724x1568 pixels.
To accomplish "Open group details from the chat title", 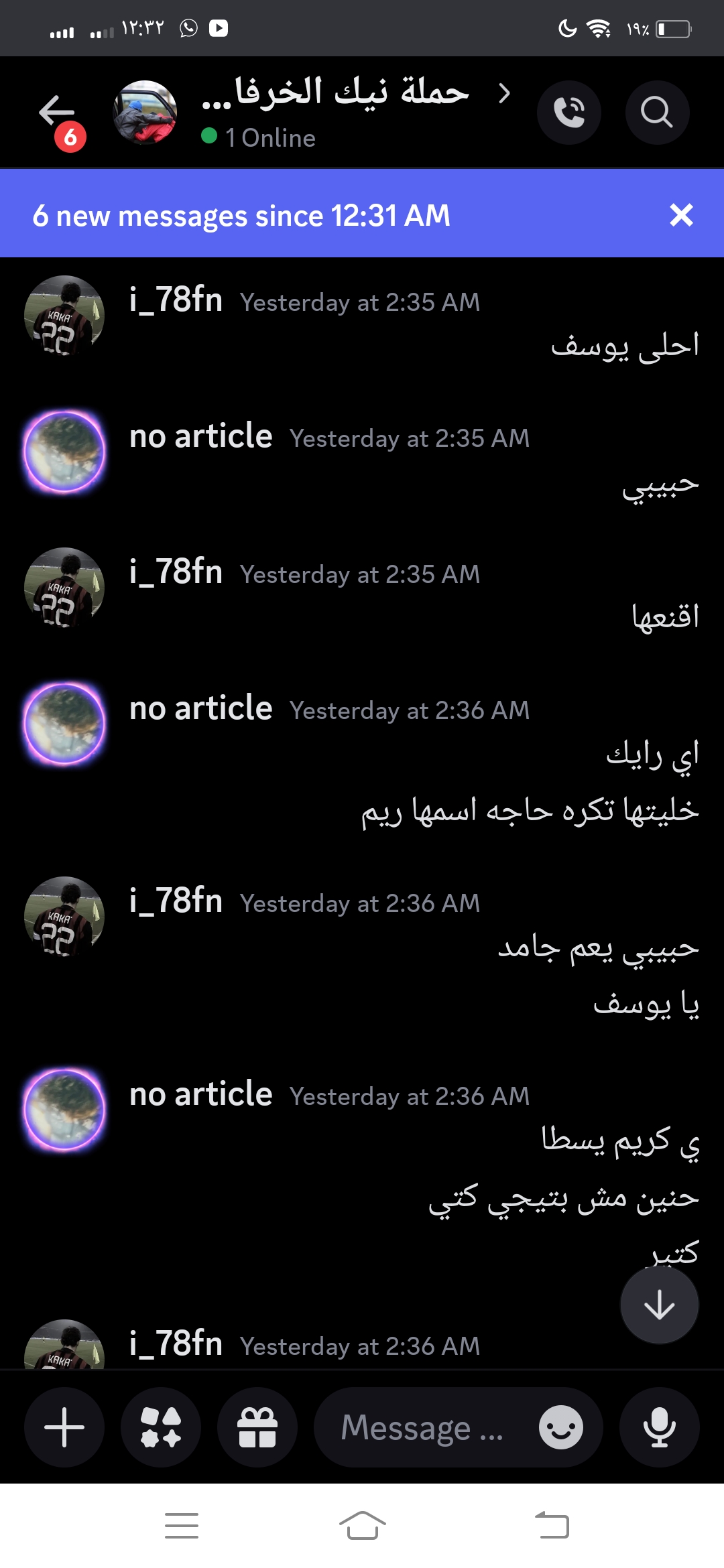I will click(335, 94).
